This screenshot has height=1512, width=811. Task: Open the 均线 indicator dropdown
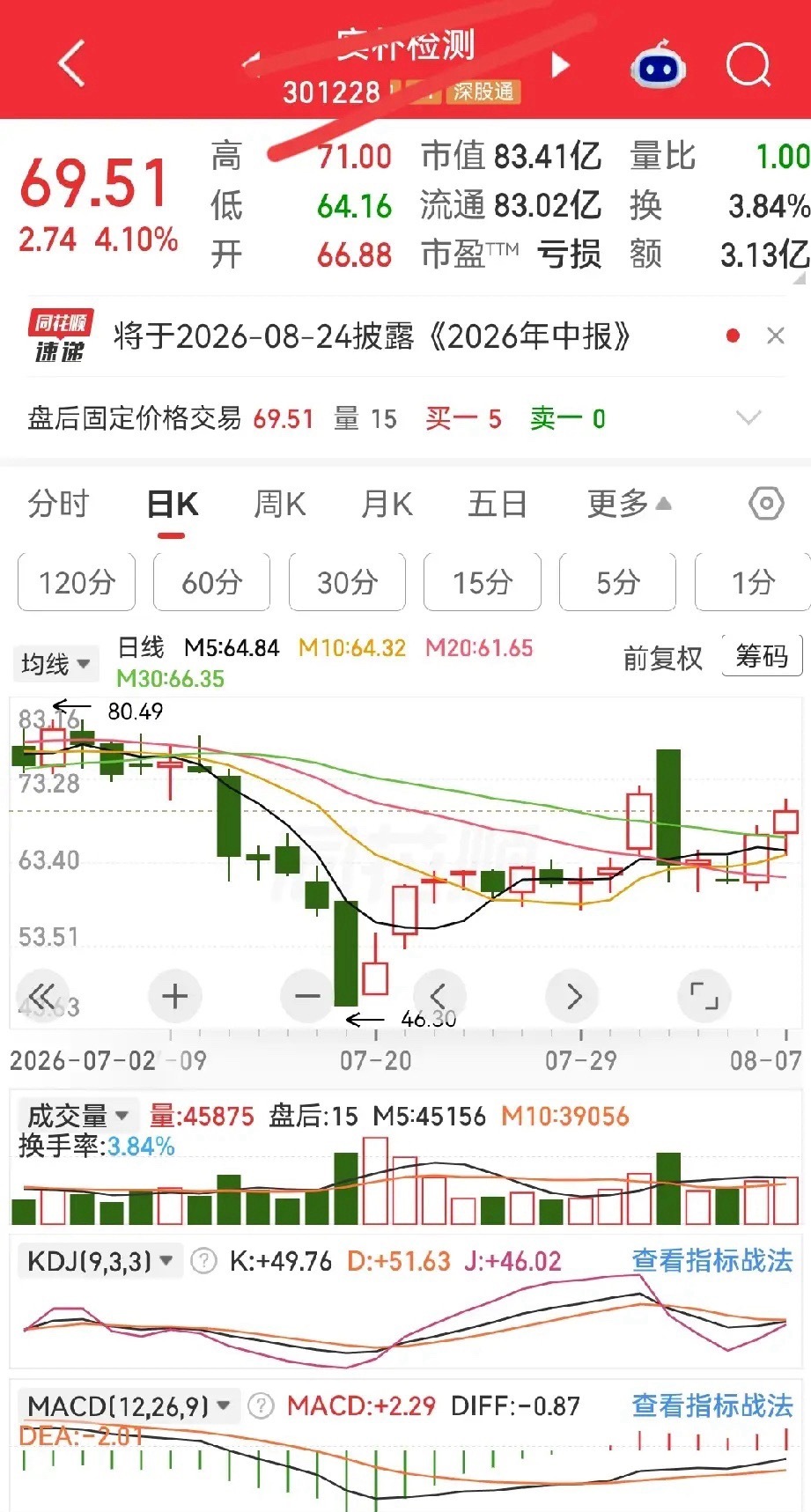[x=55, y=663]
